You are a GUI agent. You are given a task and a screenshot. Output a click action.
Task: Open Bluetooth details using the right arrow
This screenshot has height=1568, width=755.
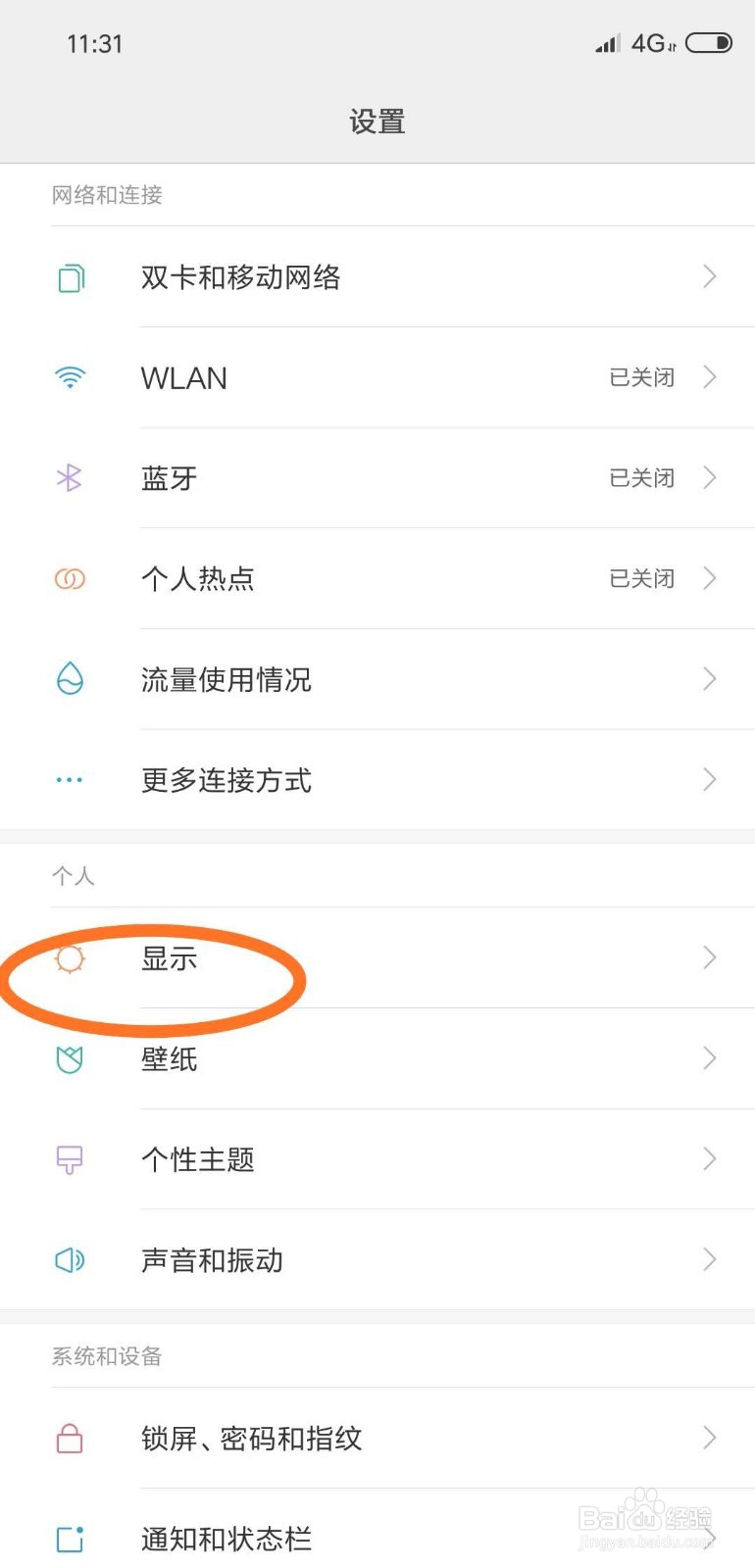click(x=710, y=478)
